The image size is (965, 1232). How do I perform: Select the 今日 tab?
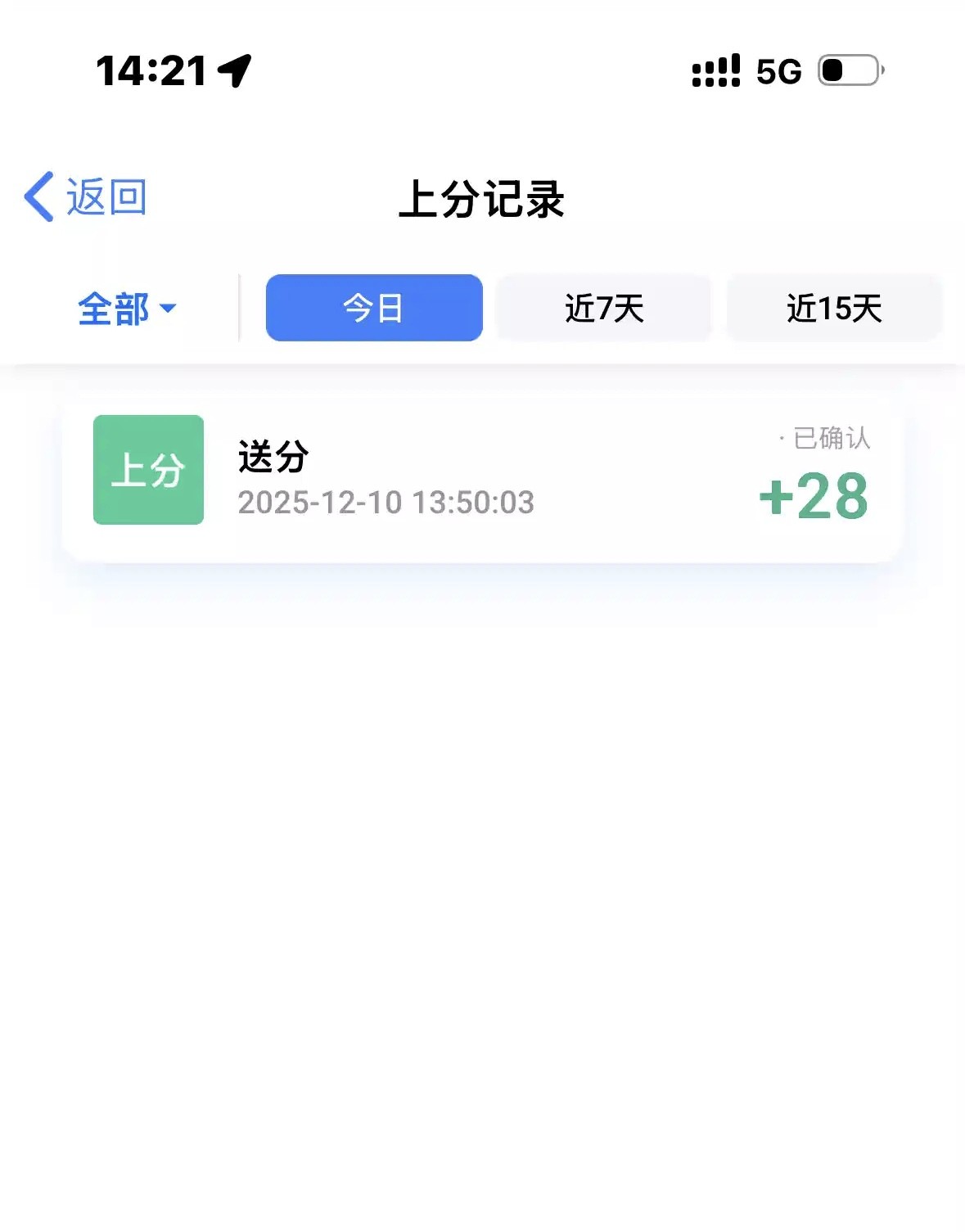pyautogui.click(x=374, y=308)
